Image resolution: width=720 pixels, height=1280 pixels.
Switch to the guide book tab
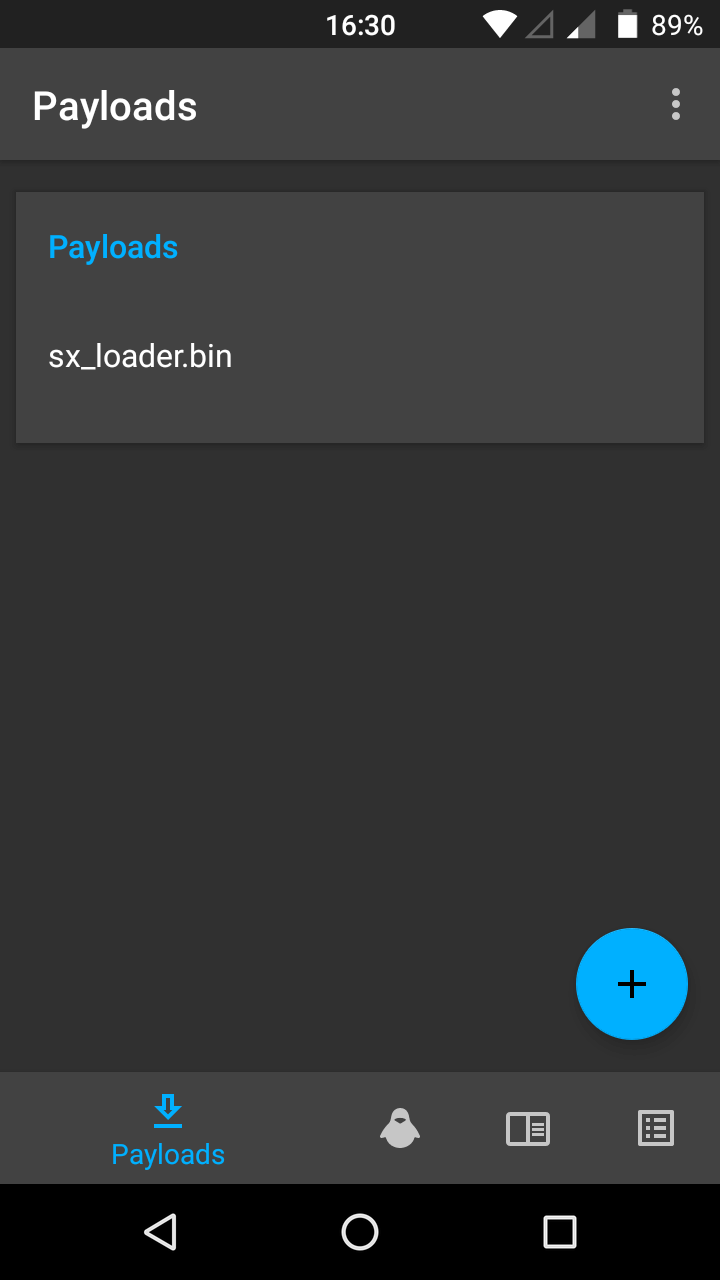(x=528, y=1129)
